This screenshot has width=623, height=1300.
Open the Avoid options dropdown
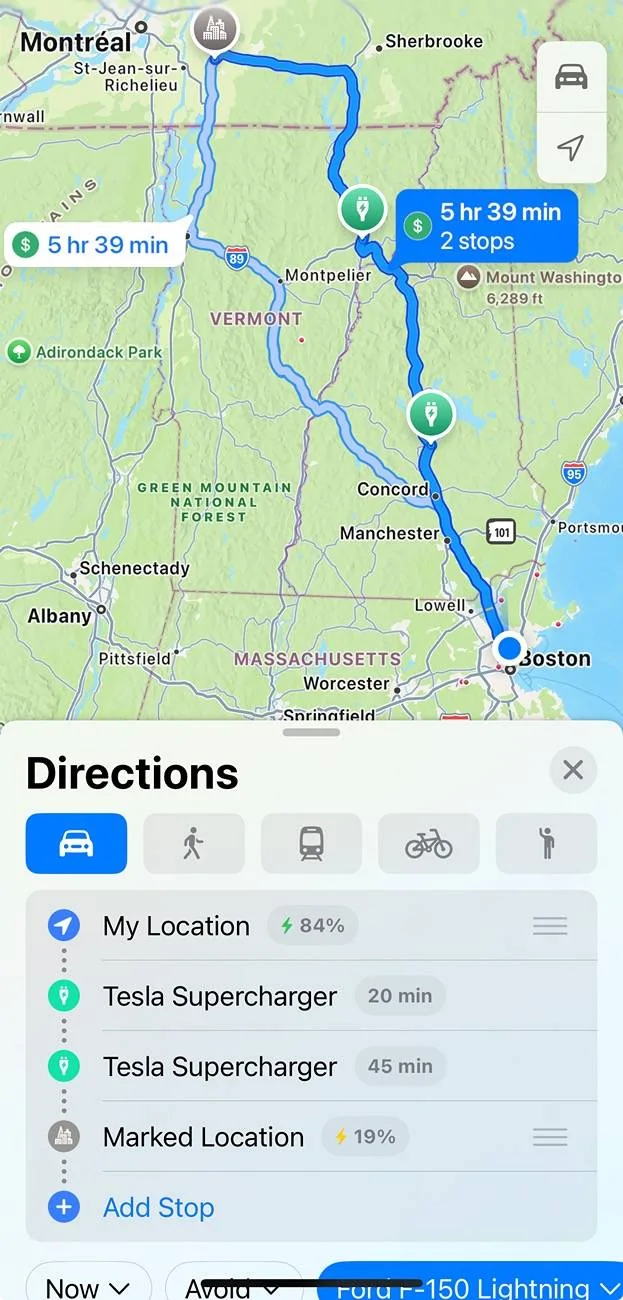click(x=232, y=1286)
